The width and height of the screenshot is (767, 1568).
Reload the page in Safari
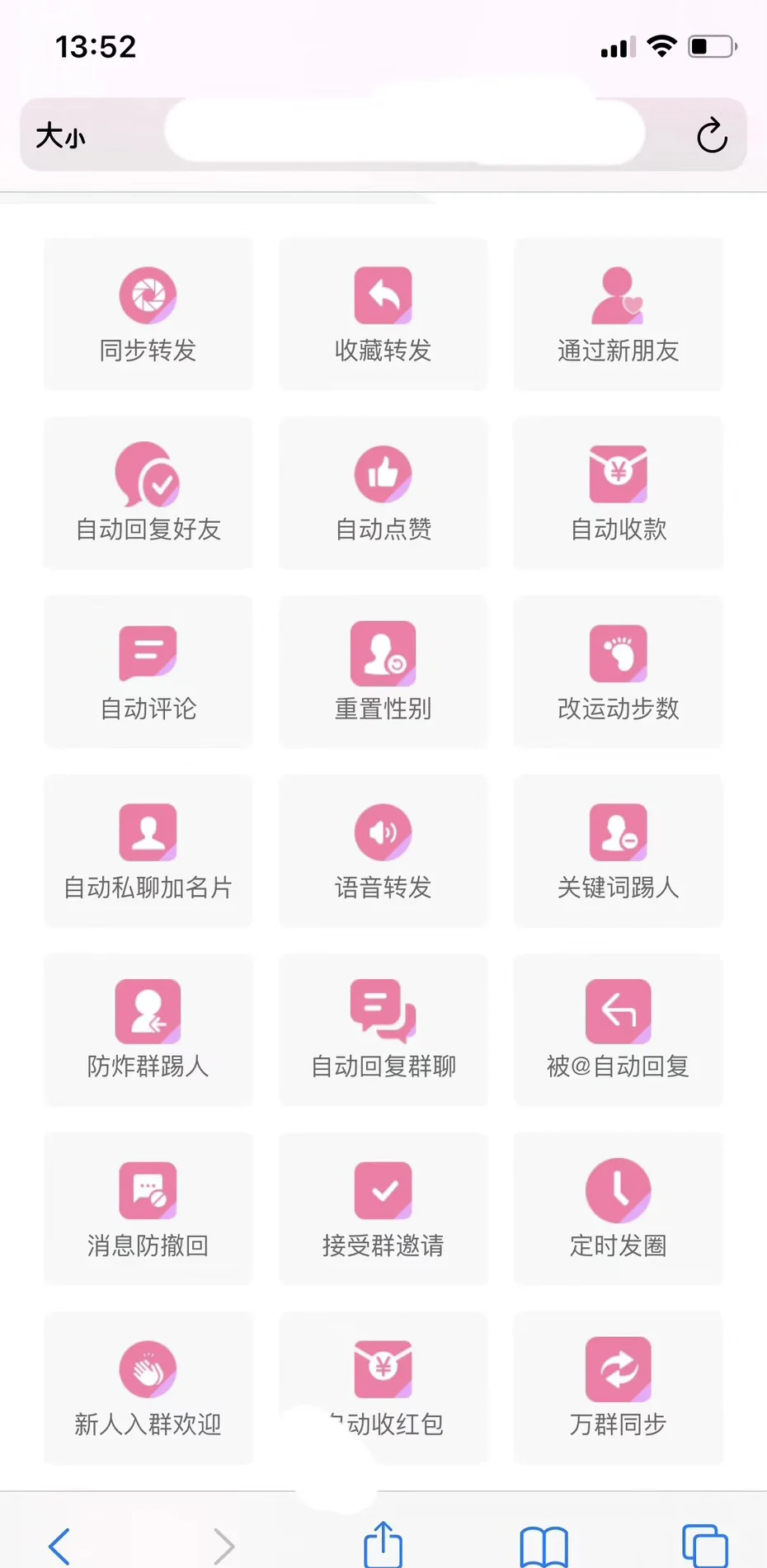click(710, 134)
